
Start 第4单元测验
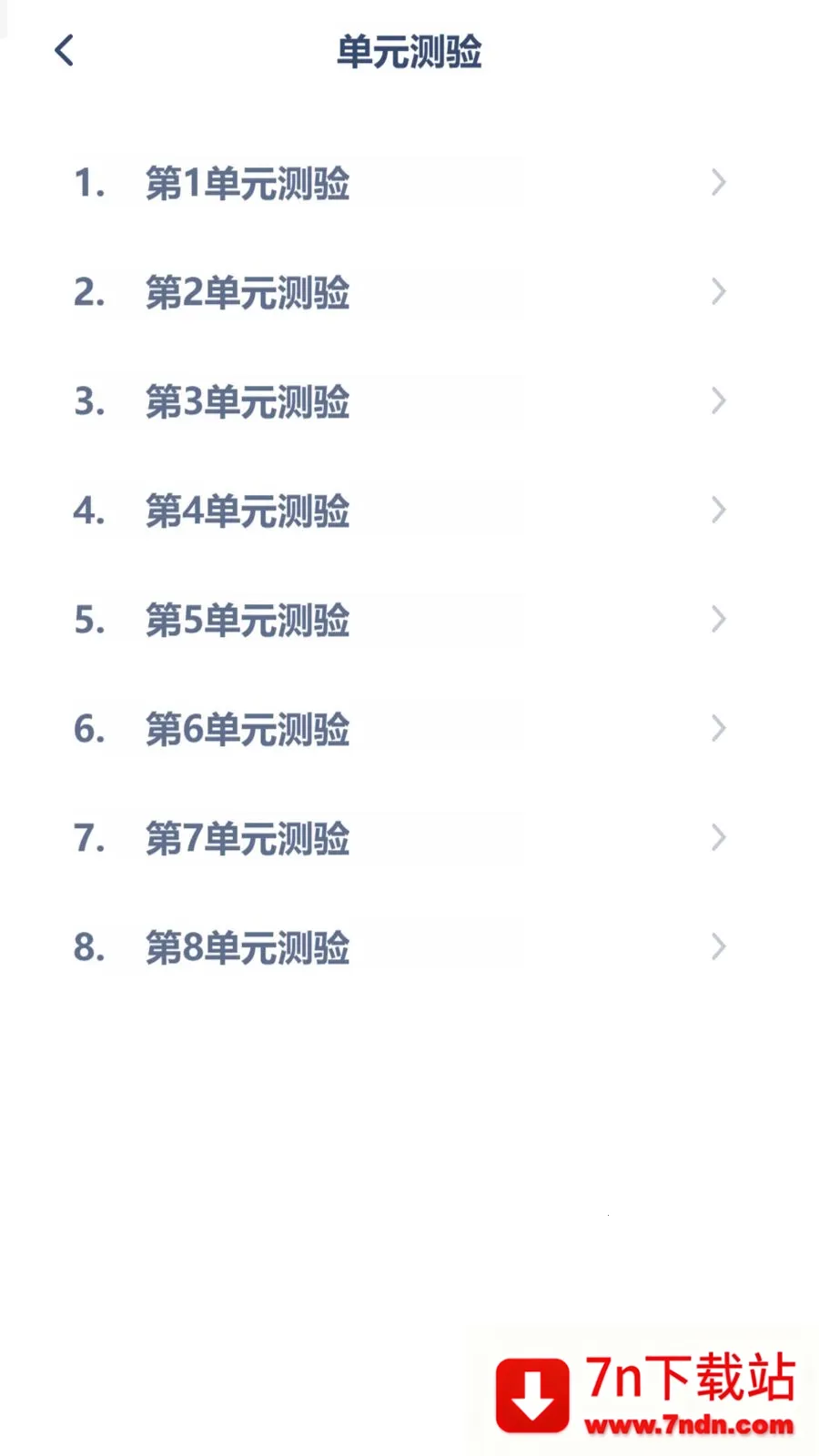(x=248, y=511)
